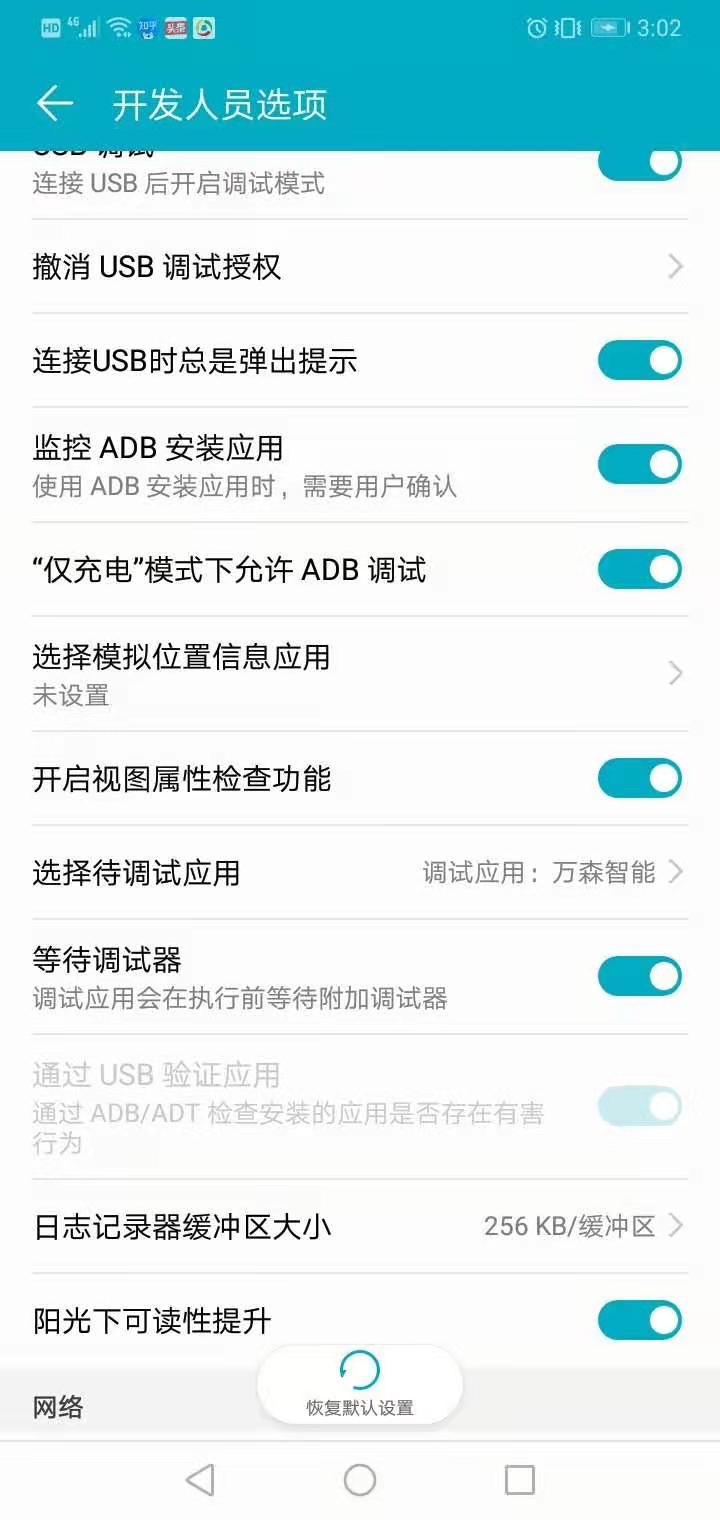The height and width of the screenshot is (1520, 720).
Task: Open 选择待调试应用 row
Action: 360,872
